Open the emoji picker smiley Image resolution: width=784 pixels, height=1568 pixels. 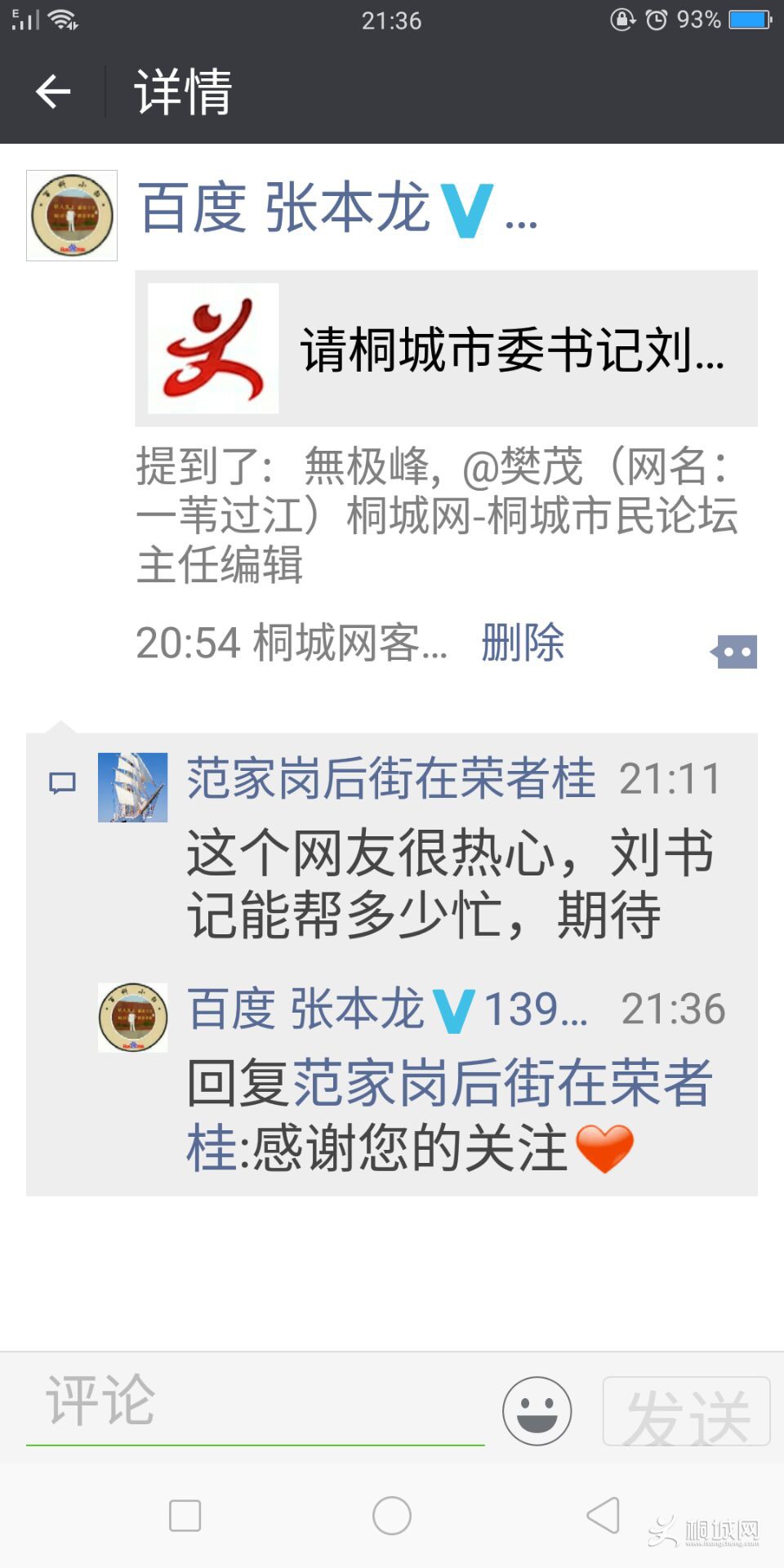coord(537,1410)
